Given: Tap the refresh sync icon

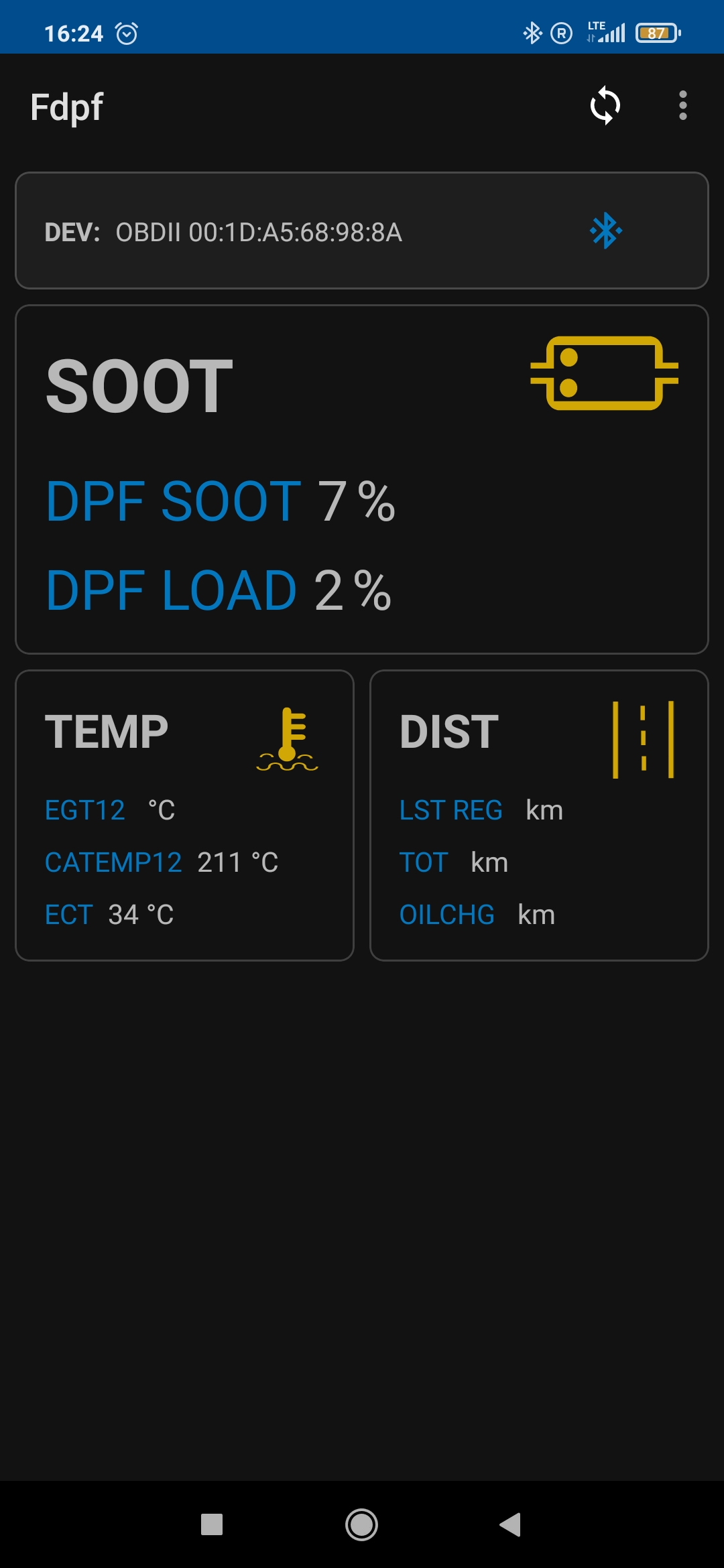Looking at the screenshot, I should point(605,106).
